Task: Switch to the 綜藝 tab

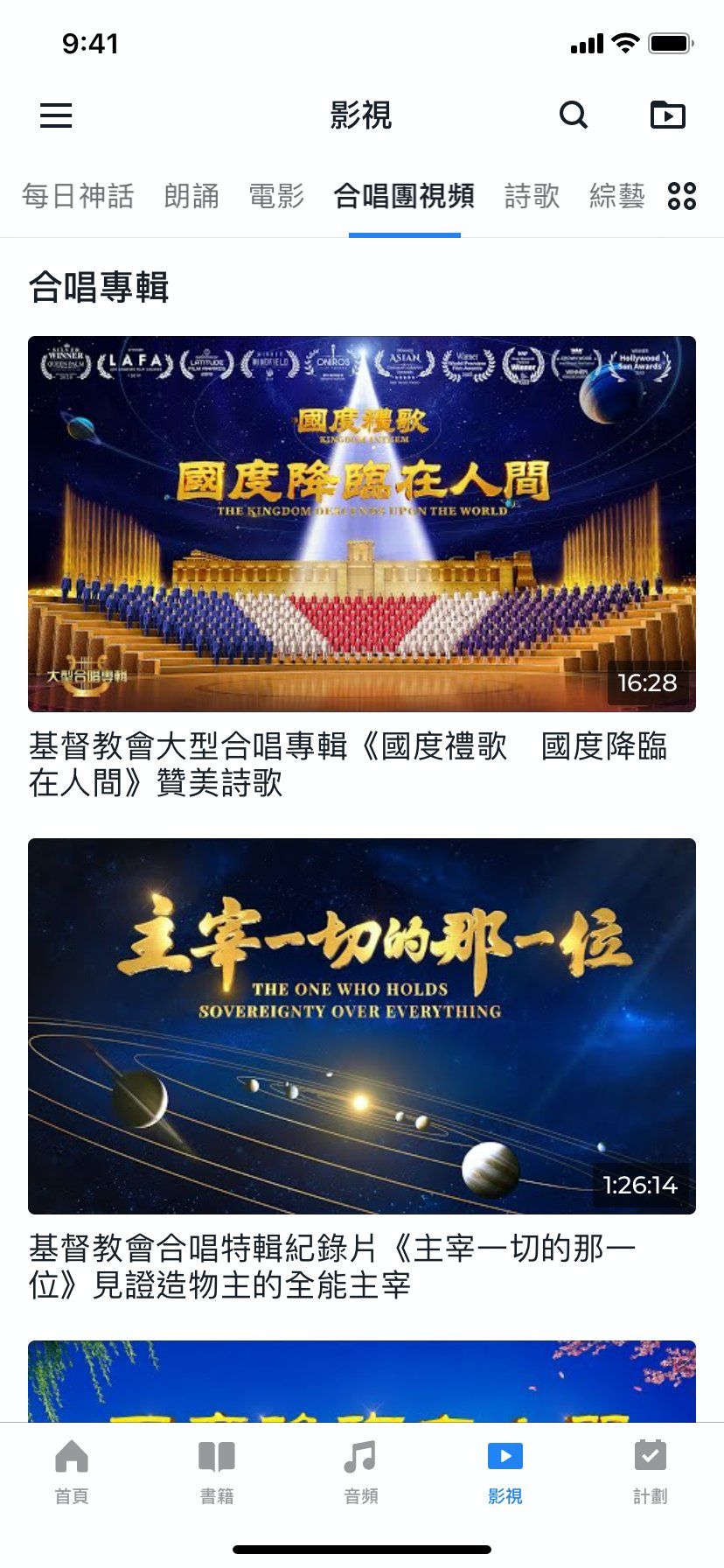Action: [x=616, y=196]
